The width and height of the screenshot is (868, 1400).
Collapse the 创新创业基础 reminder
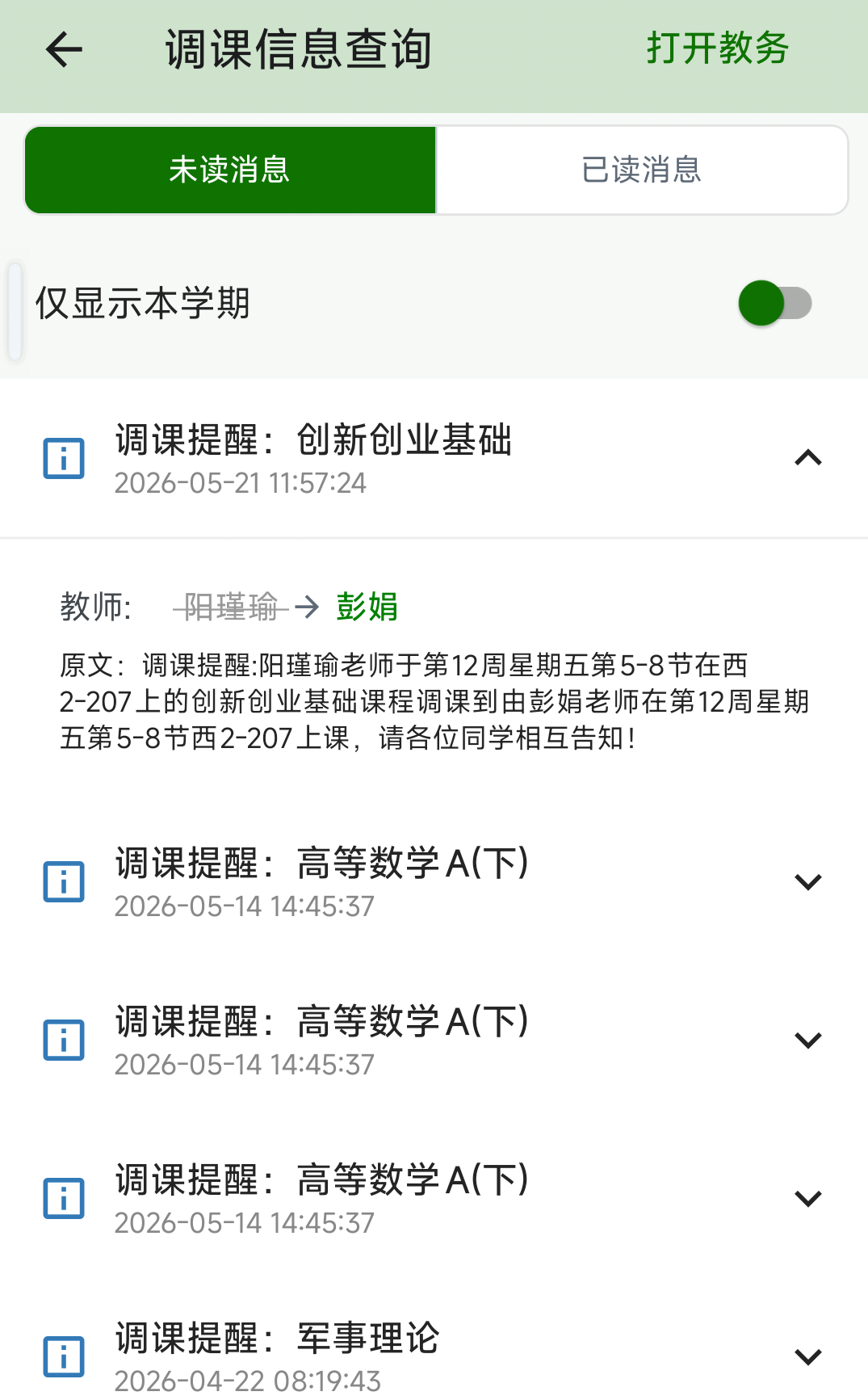[x=807, y=458]
